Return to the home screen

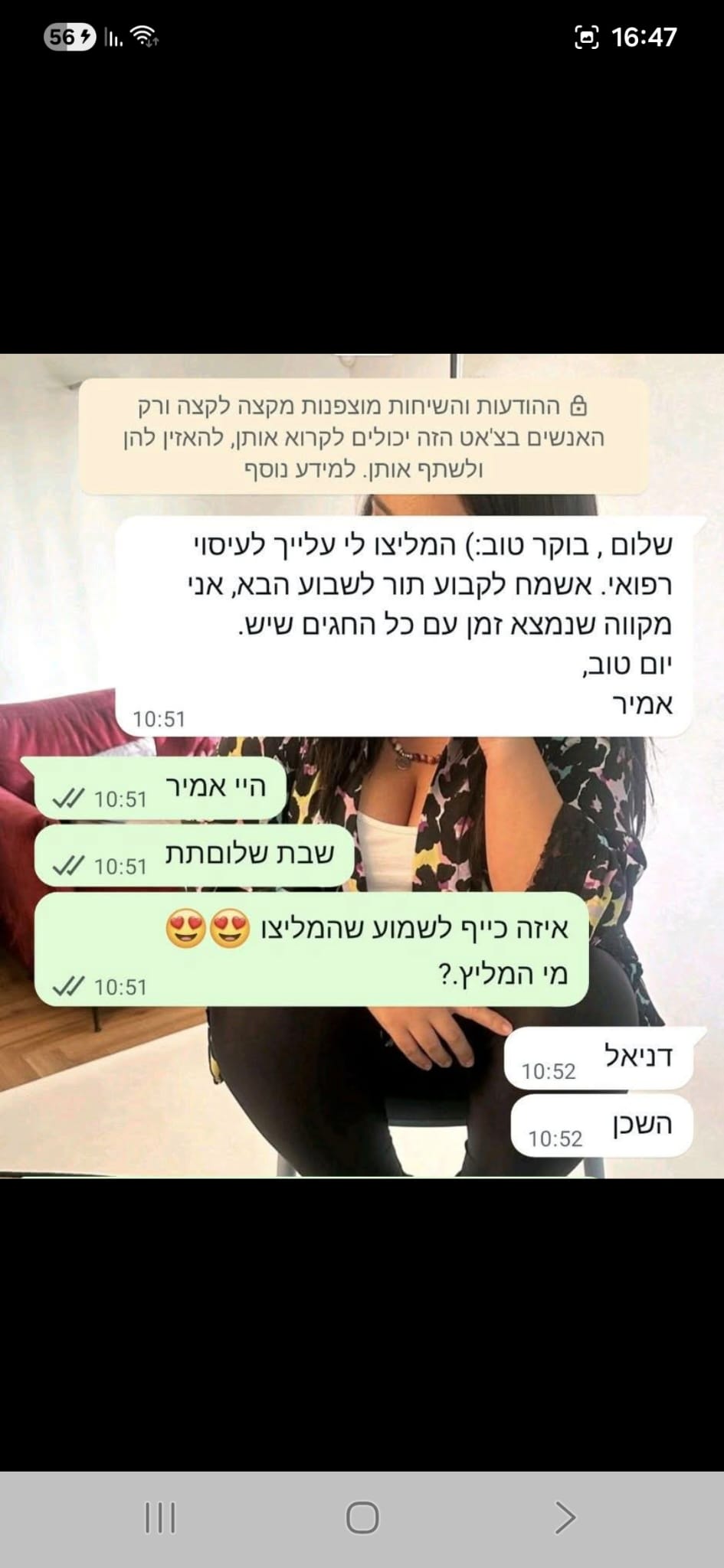pyautogui.click(x=362, y=1517)
